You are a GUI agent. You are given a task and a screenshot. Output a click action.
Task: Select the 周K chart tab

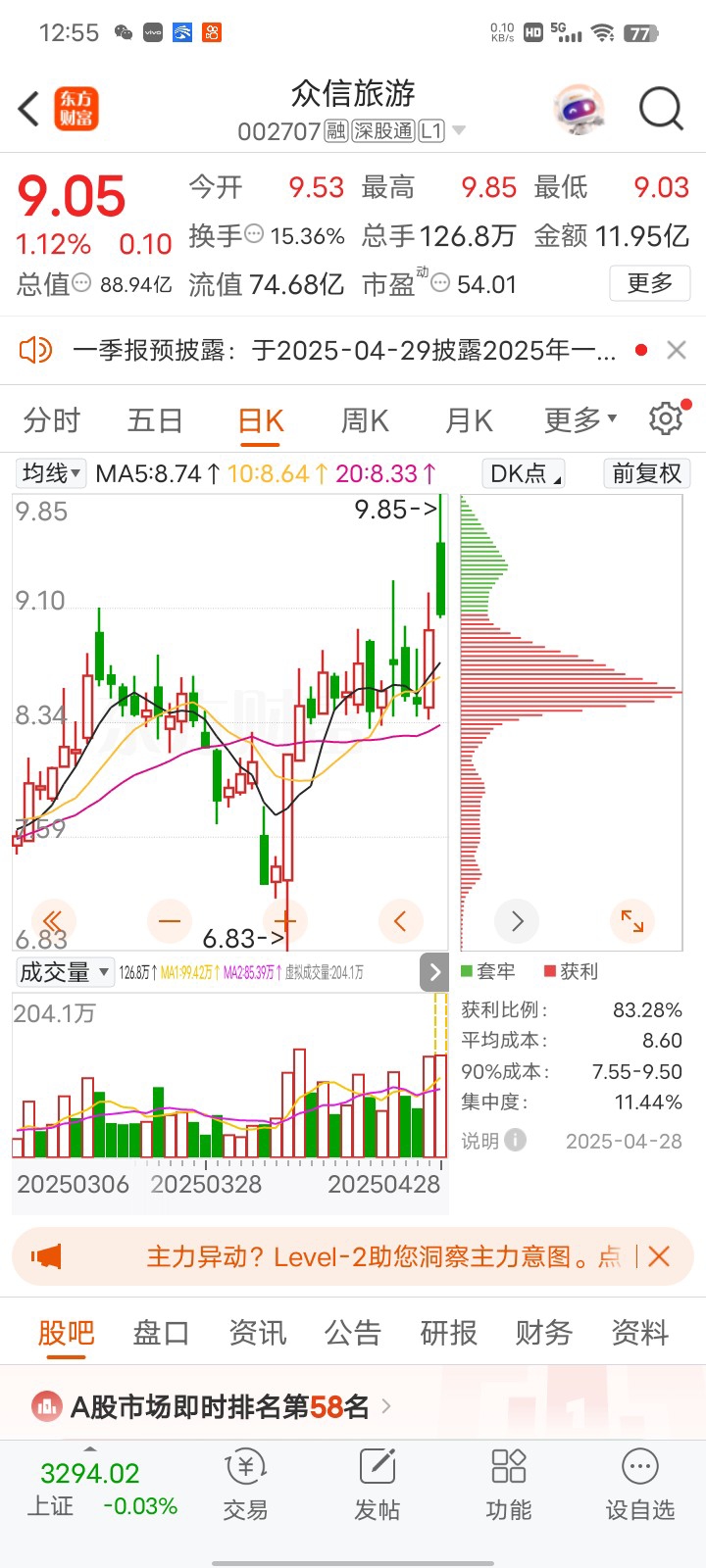(365, 420)
